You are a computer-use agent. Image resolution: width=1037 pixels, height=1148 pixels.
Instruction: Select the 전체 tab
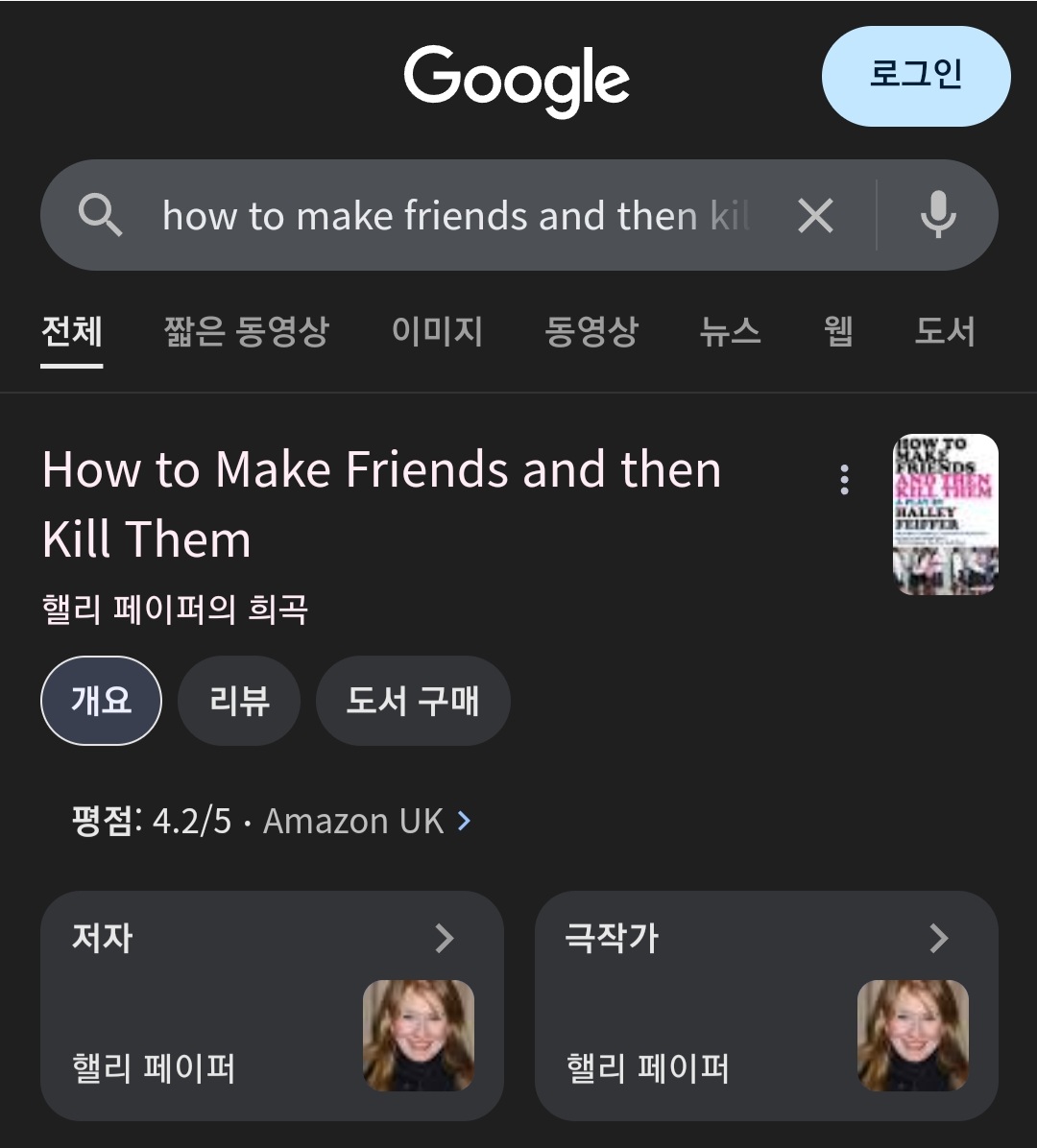(x=71, y=332)
